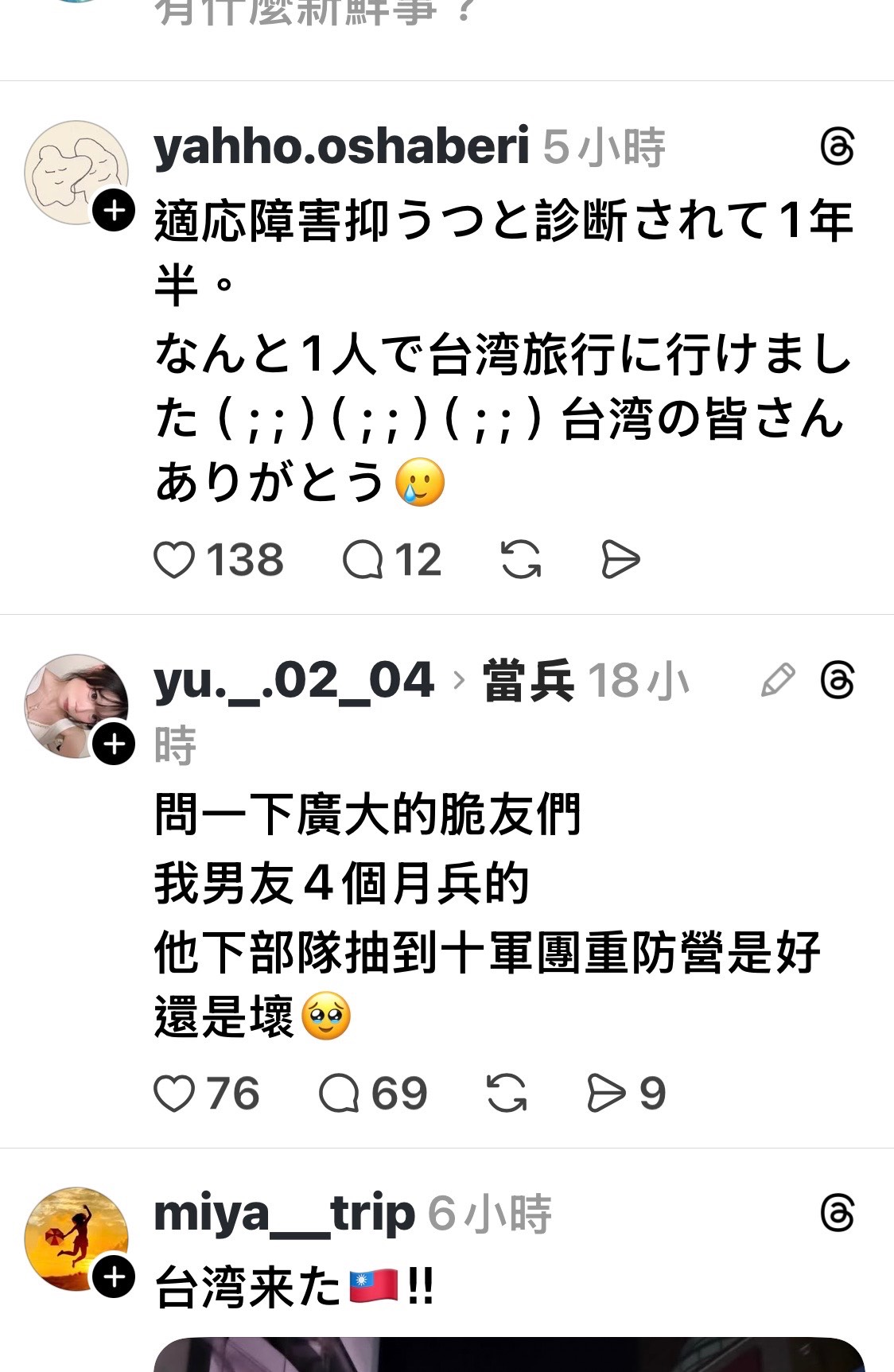This screenshot has width=894, height=1372.
Task: Share yahho.oshaberi's post via send icon
Action: point(620,560)
